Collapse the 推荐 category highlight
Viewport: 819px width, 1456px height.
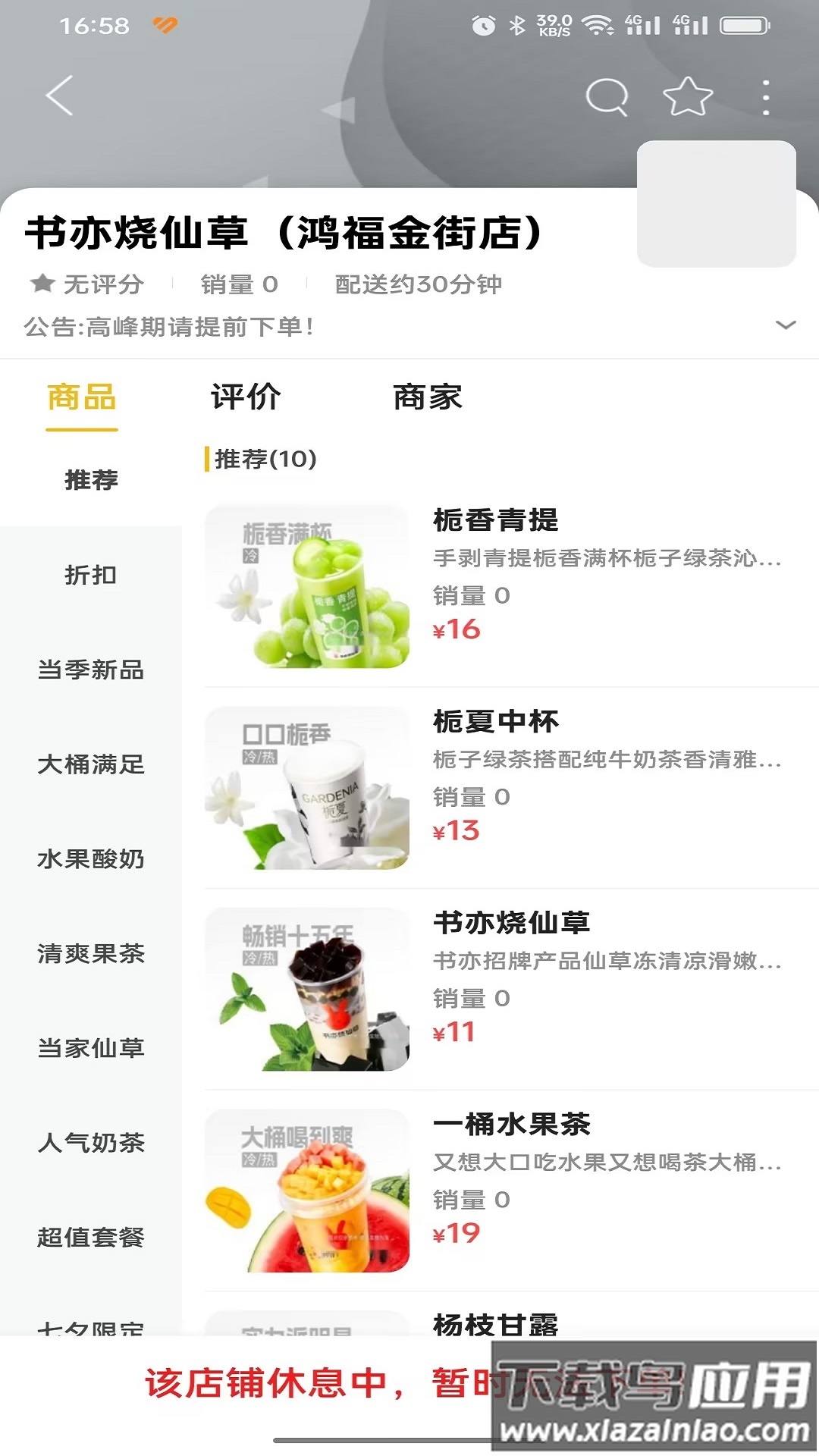coord(91,479)
